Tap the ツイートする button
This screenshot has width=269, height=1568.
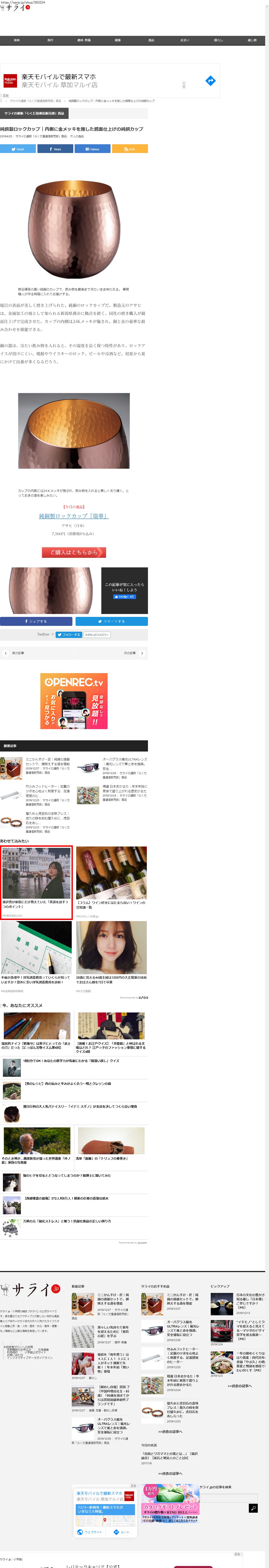tap(111, 621)
